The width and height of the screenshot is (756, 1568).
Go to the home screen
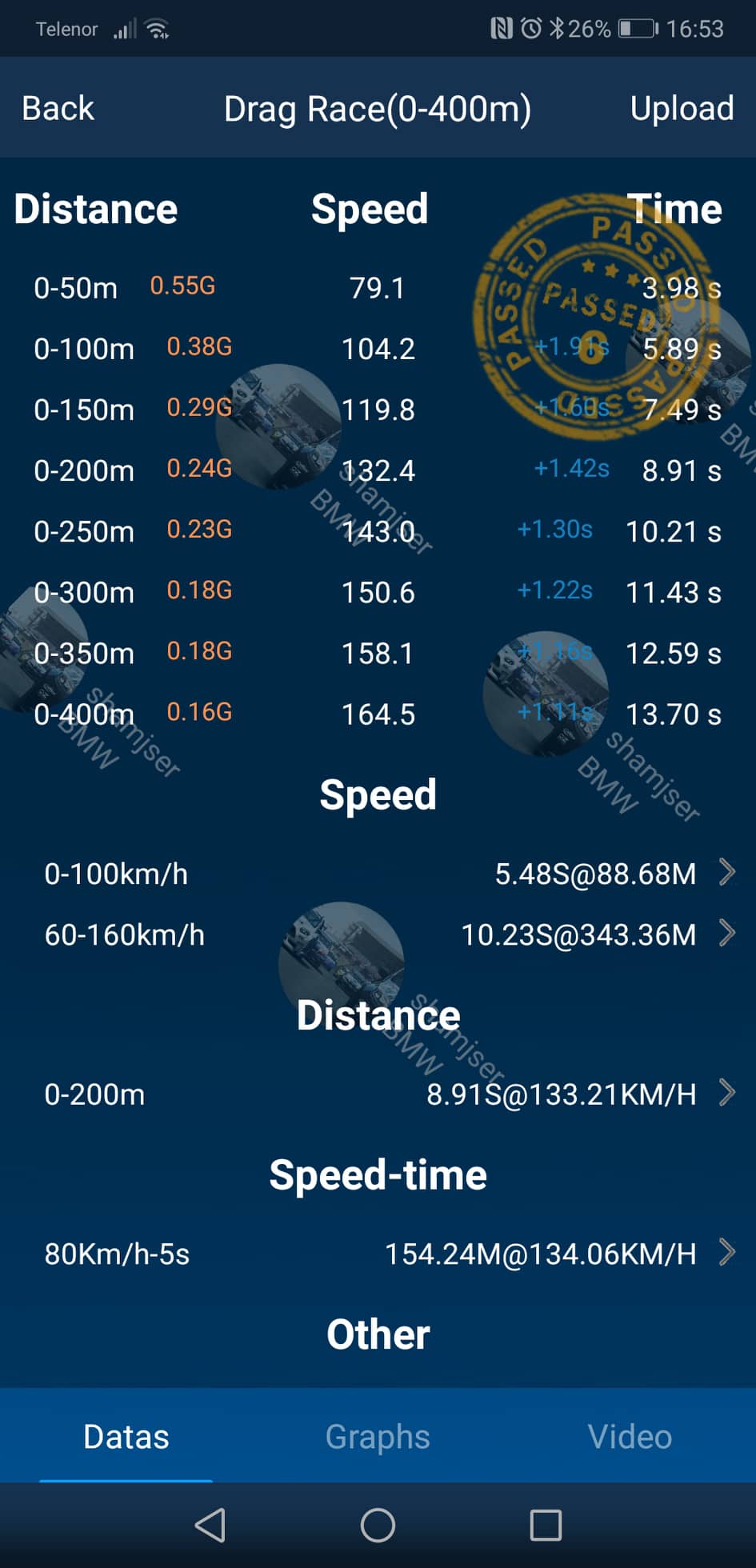pyautogui.click(x=378, y=1525)
